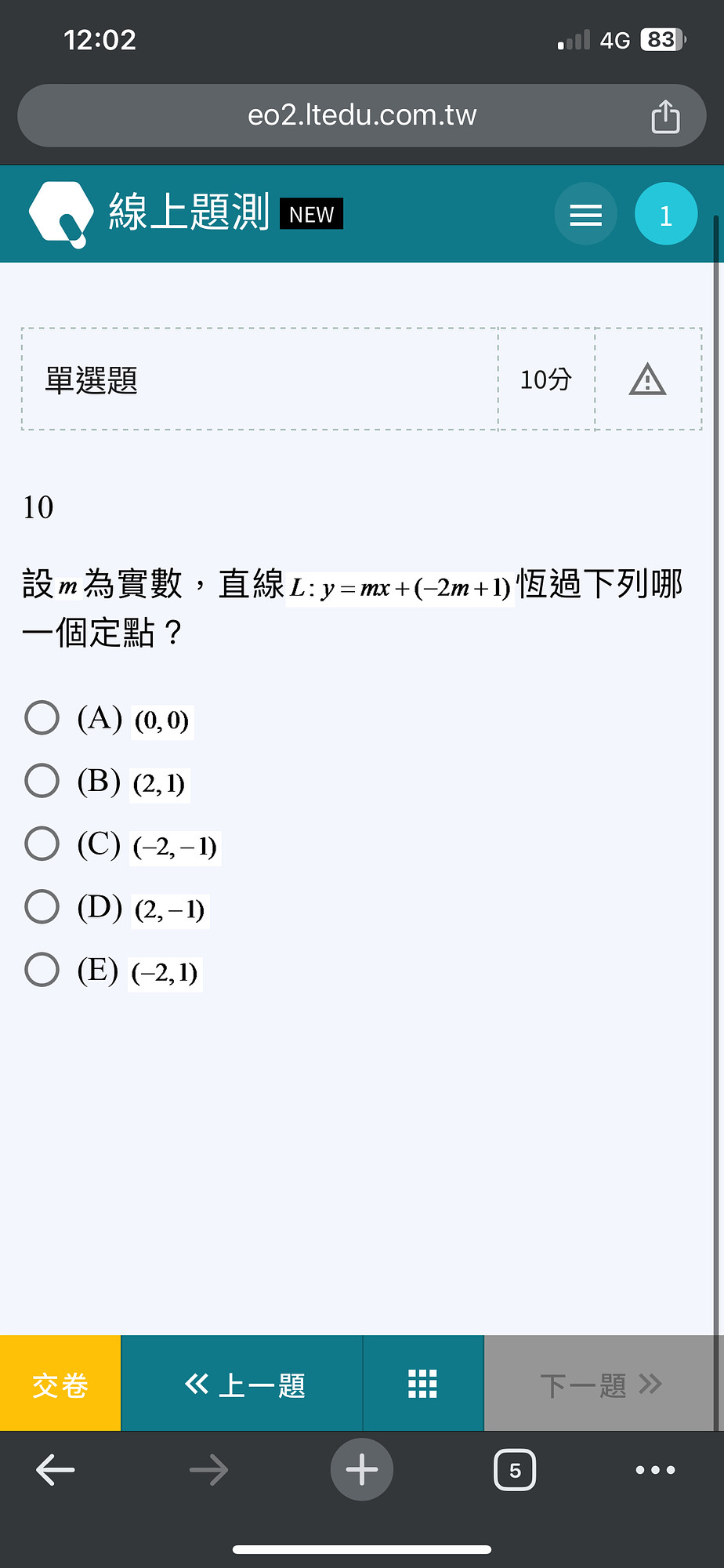Viewport: 724px width, 1568px height.
Task: Tap the 下一題 next question button
Action: coord(599,1384)
